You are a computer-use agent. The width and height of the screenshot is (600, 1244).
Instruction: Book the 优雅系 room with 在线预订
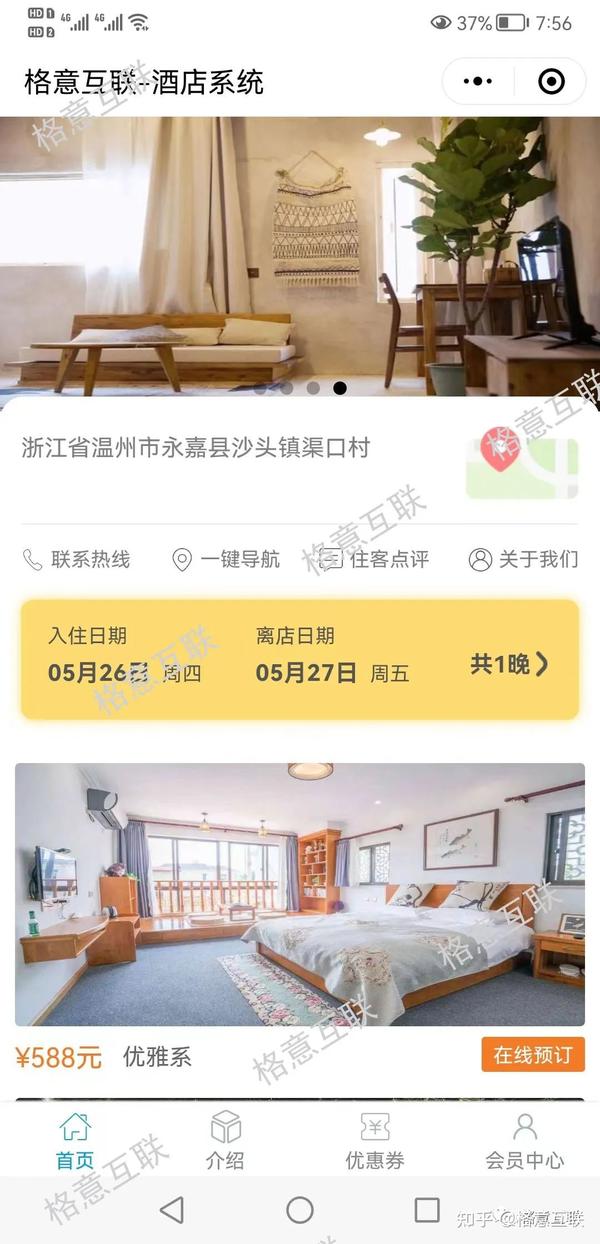[533, 1055]
